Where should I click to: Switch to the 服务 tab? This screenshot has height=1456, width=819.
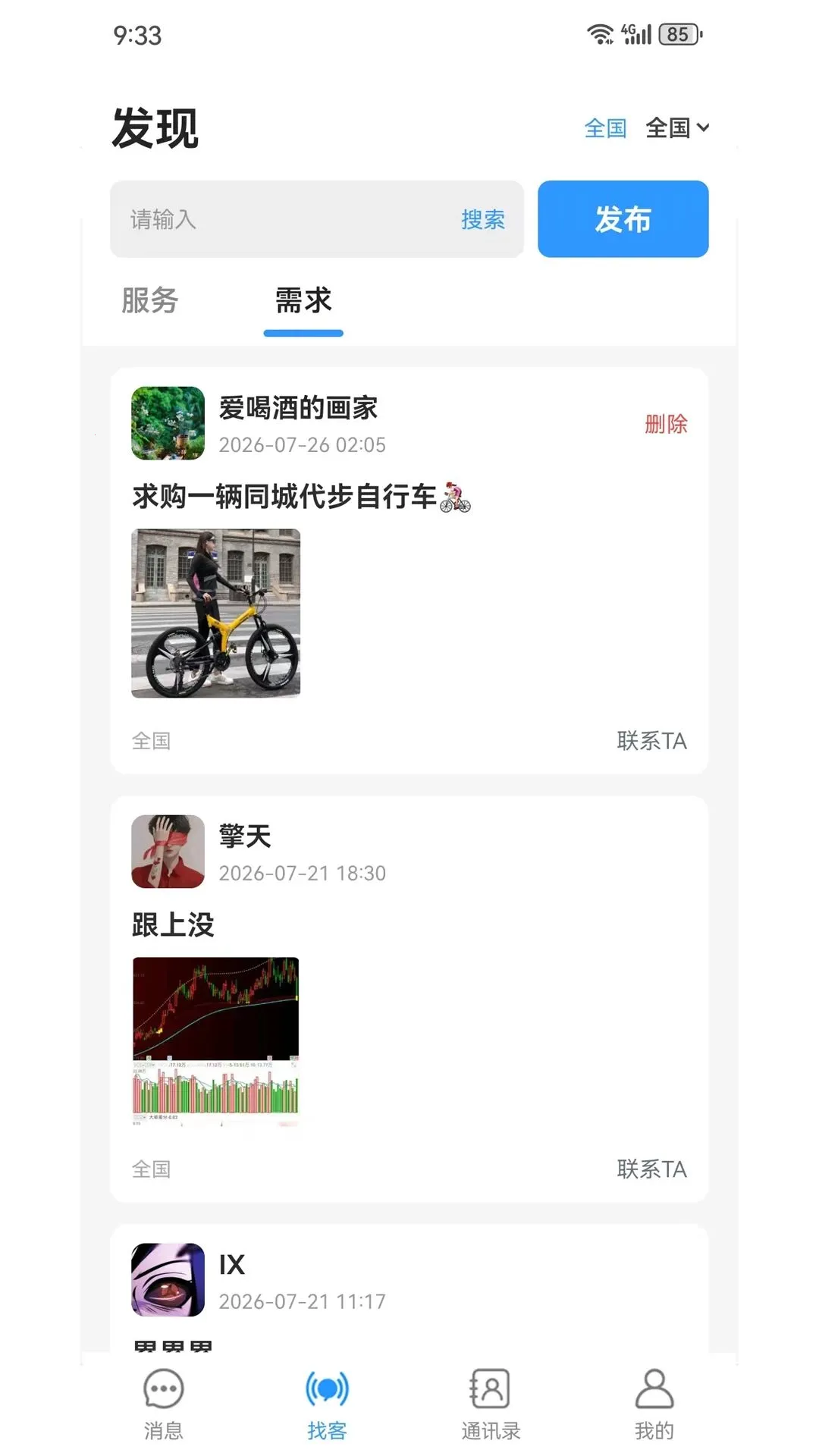(x=150, y=300)
